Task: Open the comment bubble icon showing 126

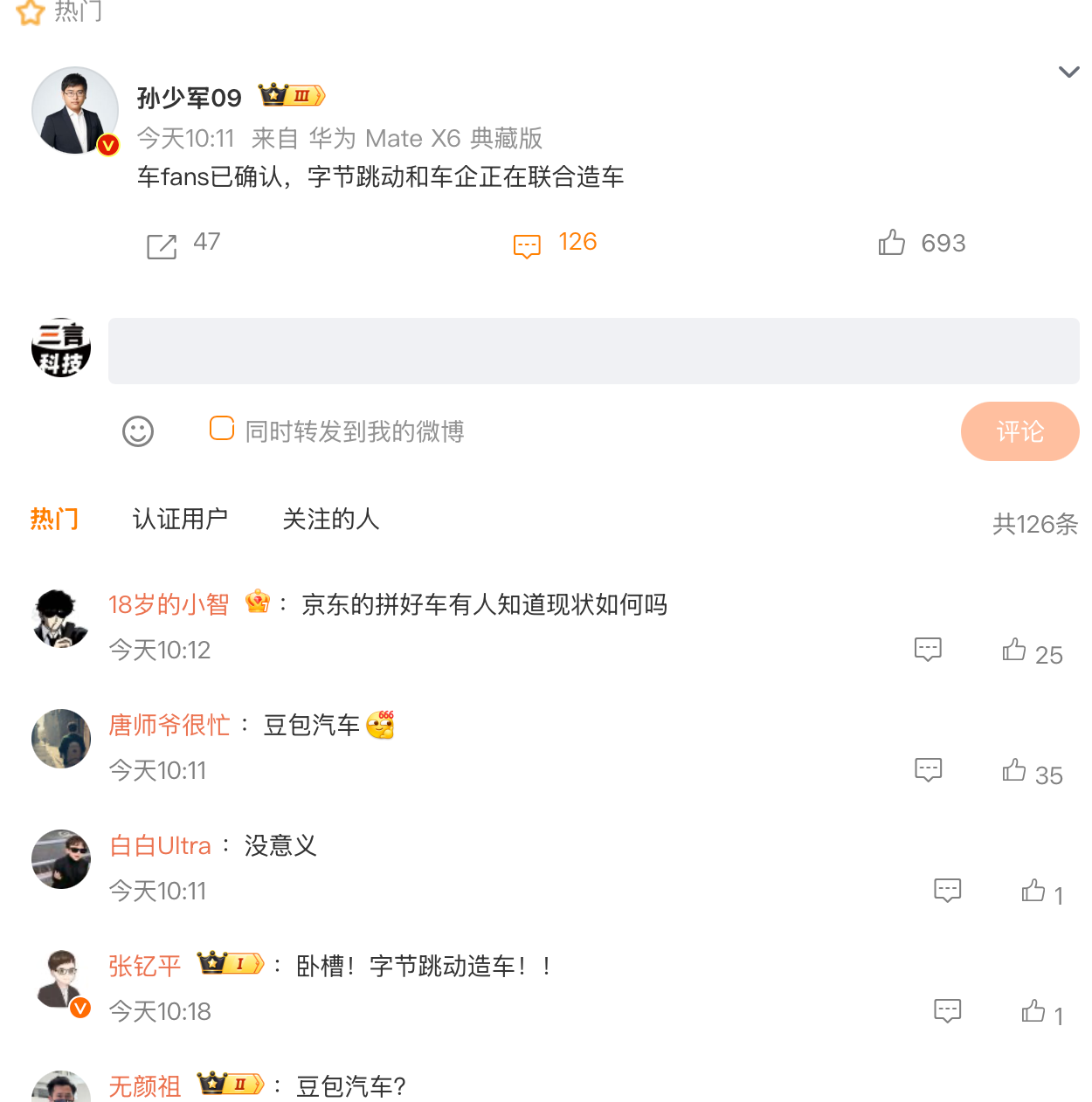Action: 526,245
